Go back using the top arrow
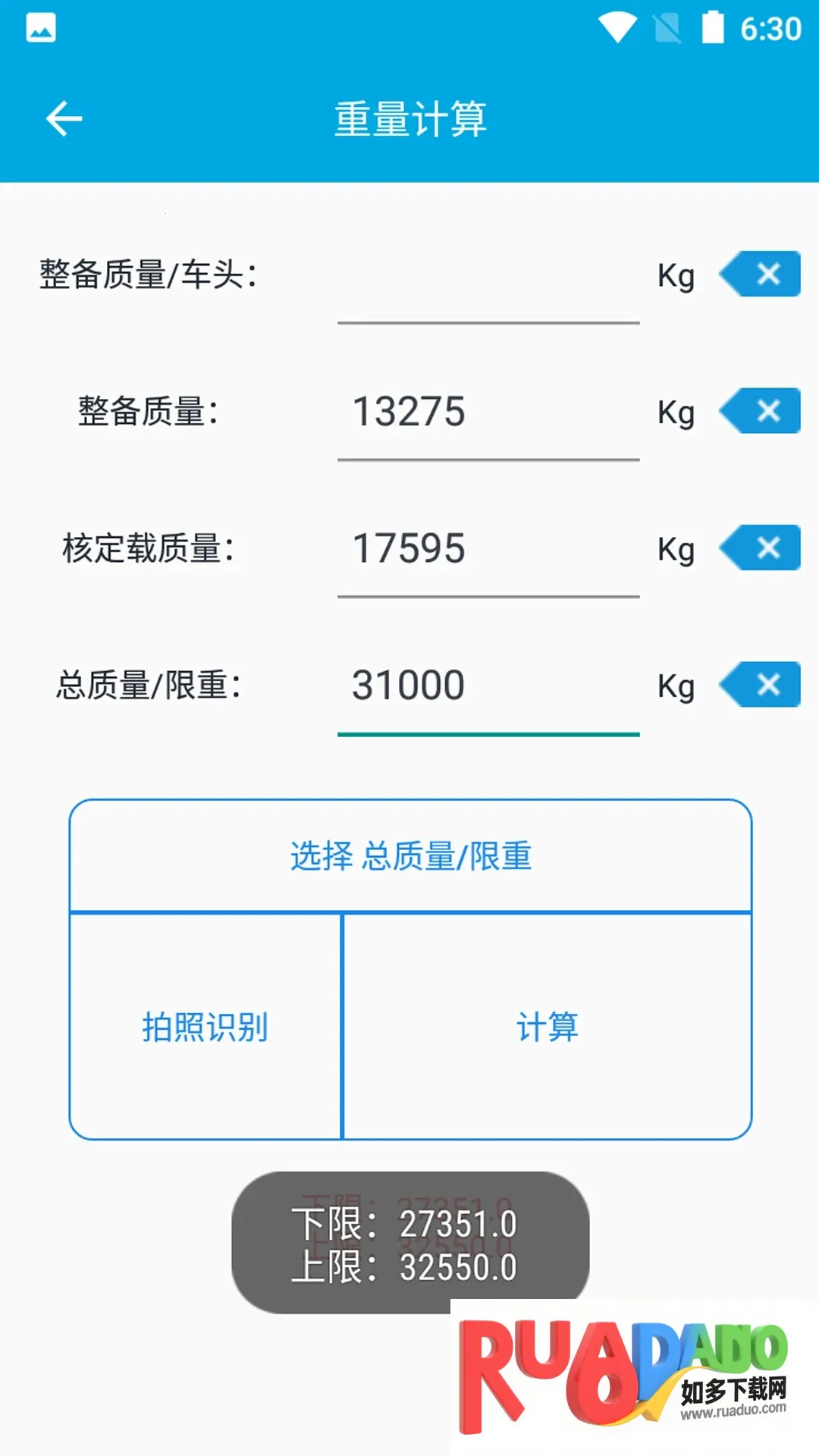The image size is (819, 1456). coord(64,119)
